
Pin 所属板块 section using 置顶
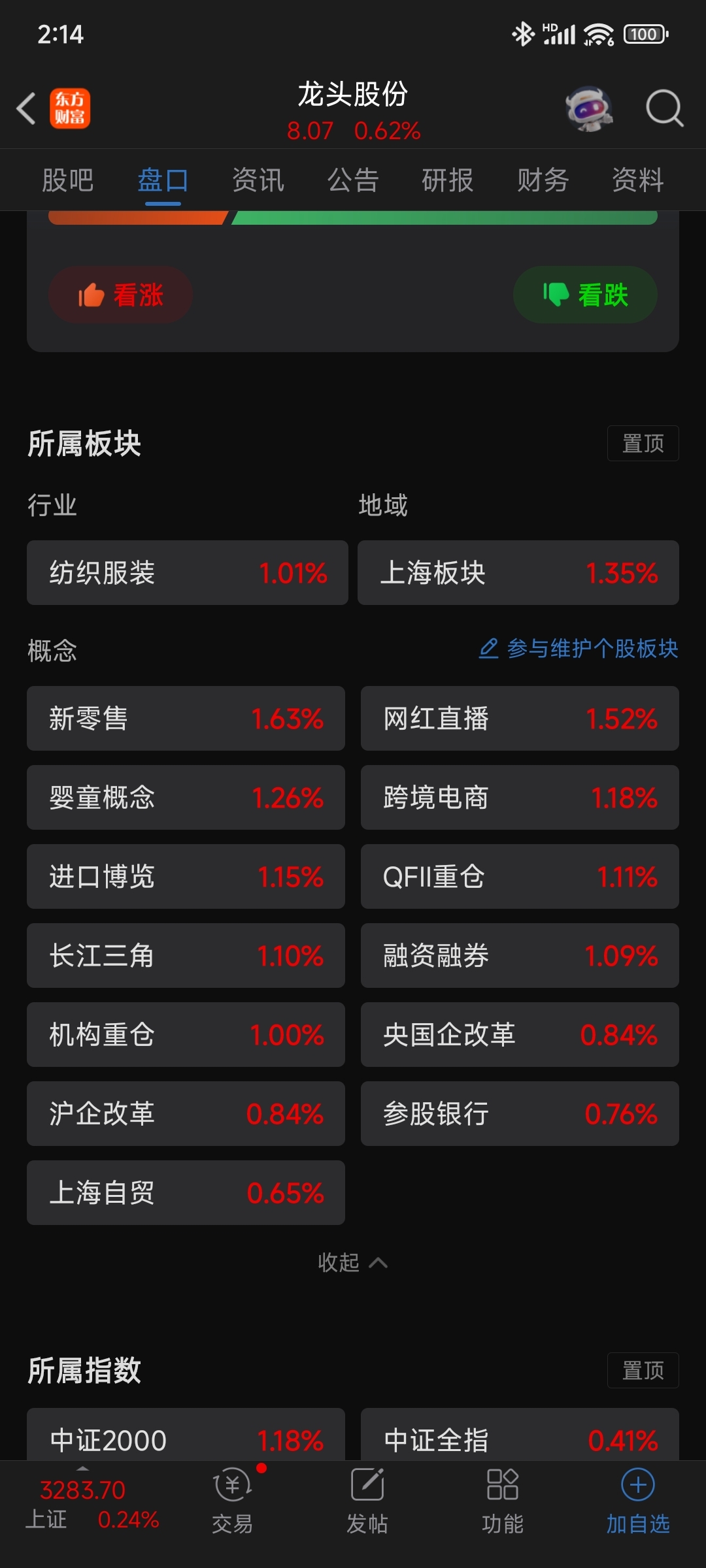643,443
